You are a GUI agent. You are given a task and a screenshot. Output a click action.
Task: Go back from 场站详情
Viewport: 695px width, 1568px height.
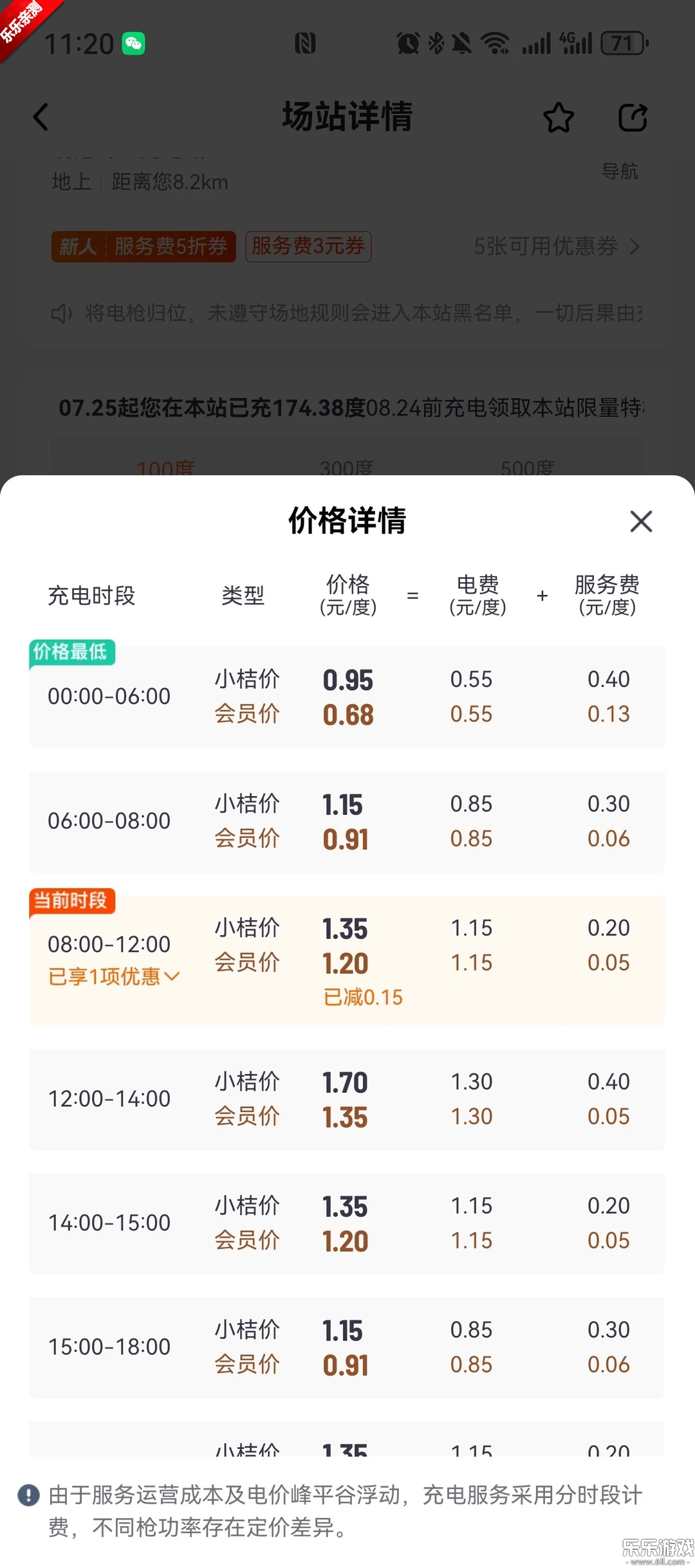(41, 117)
